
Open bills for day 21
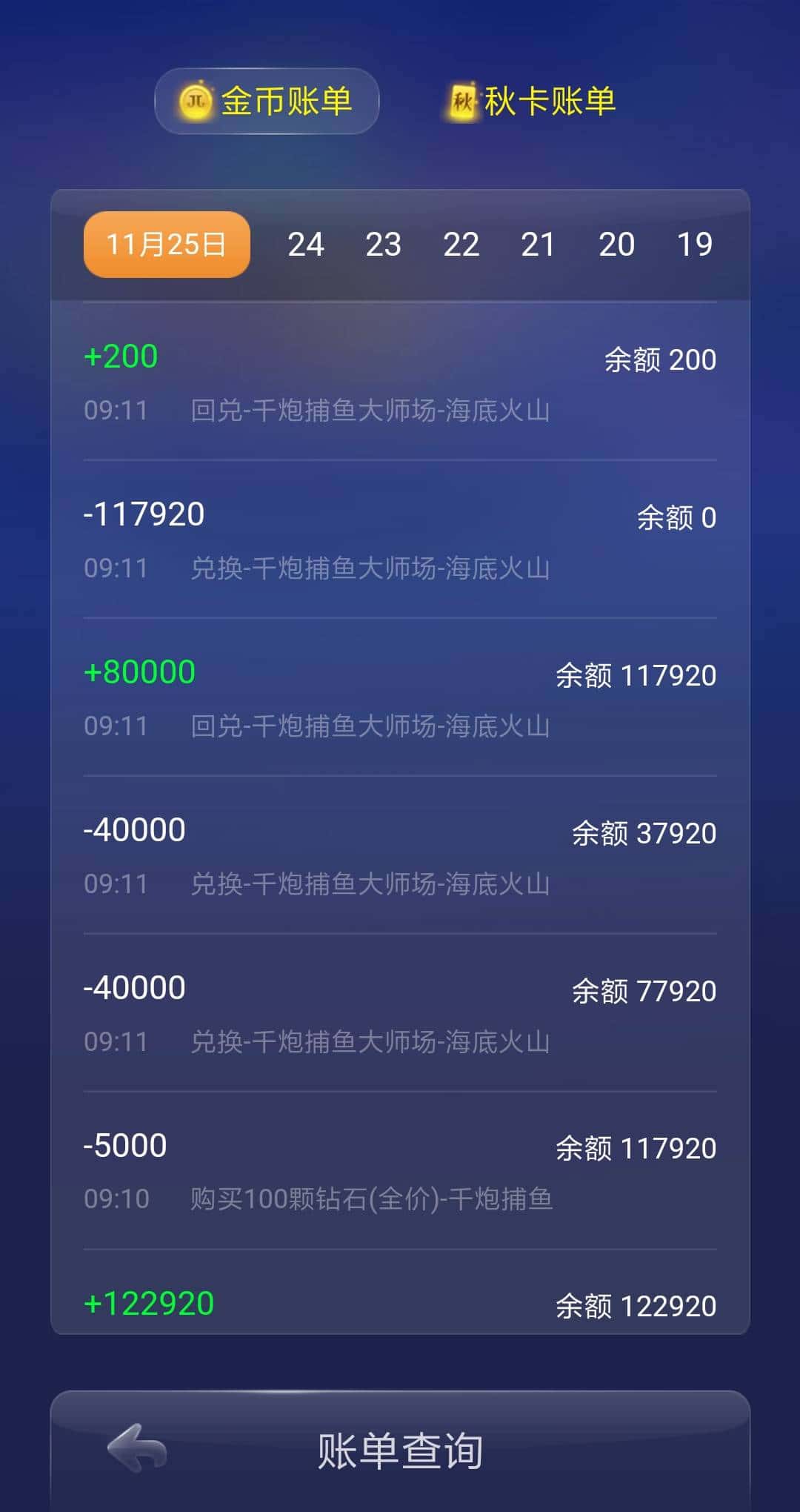tap(539, 244)
